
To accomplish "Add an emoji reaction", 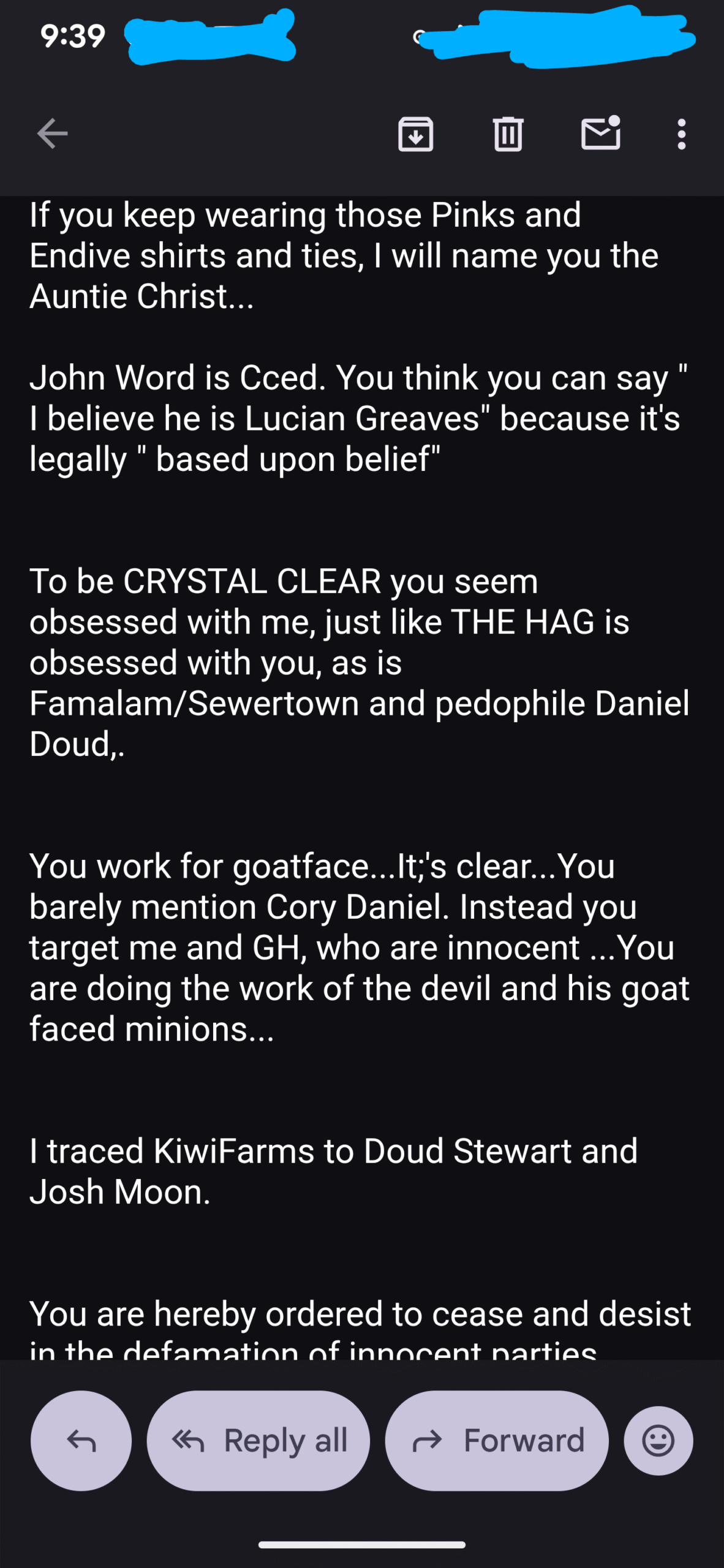I will 658,1440.
